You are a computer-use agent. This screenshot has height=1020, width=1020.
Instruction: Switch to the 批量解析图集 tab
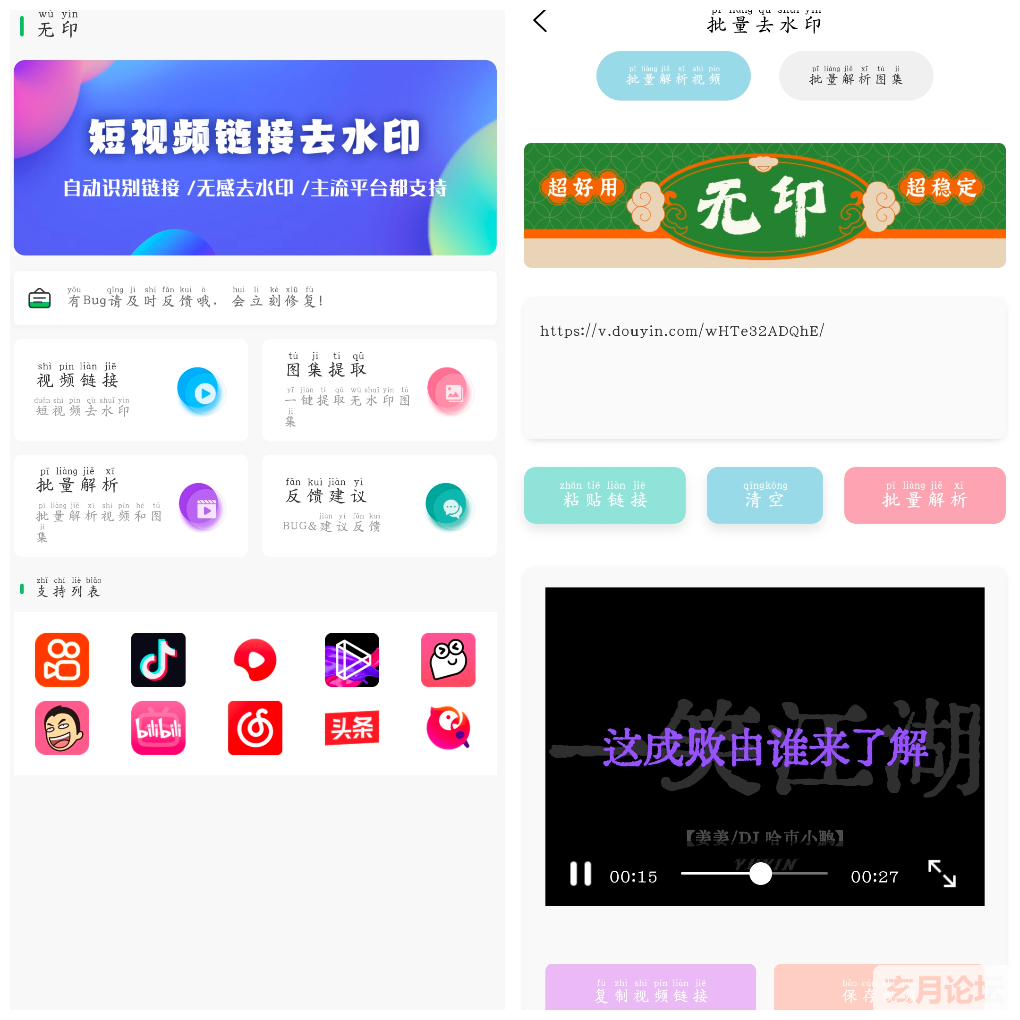[855, 76]
